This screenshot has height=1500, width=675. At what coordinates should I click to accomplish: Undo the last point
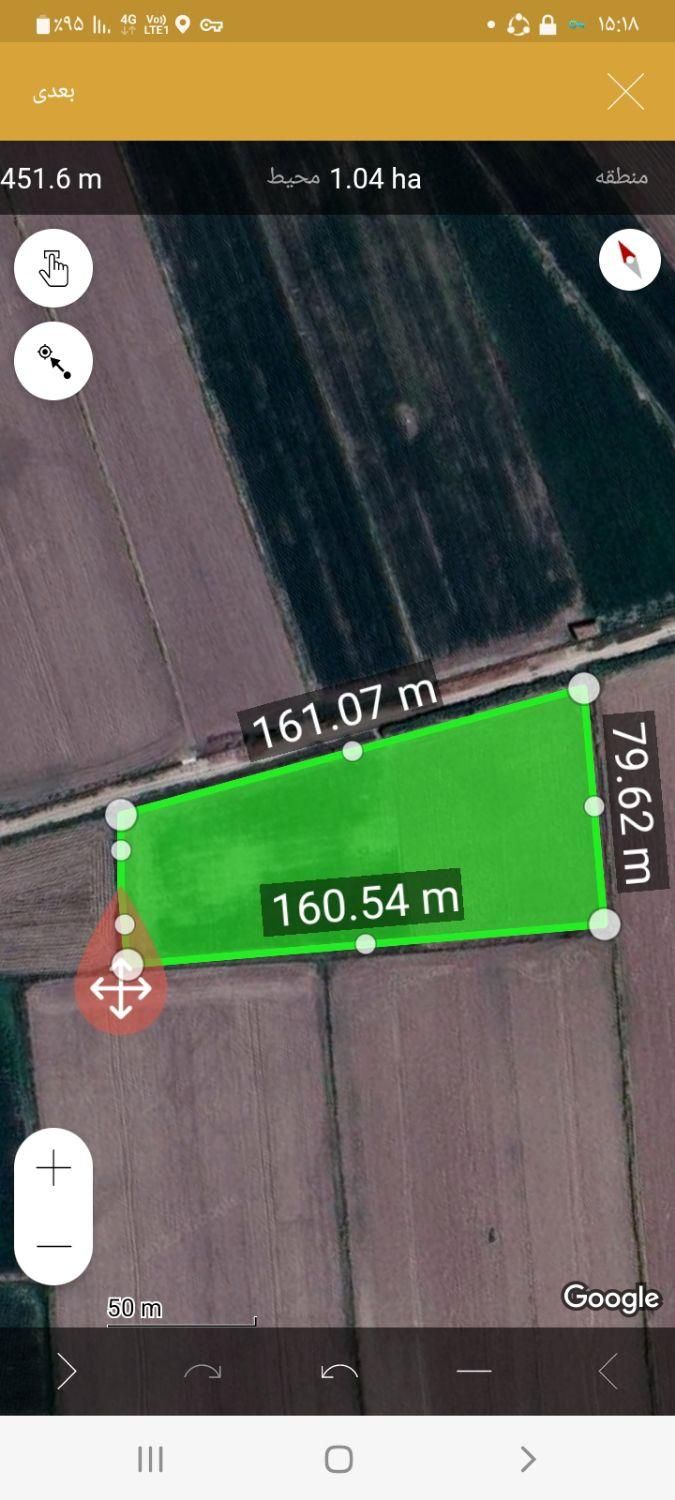339,1372
